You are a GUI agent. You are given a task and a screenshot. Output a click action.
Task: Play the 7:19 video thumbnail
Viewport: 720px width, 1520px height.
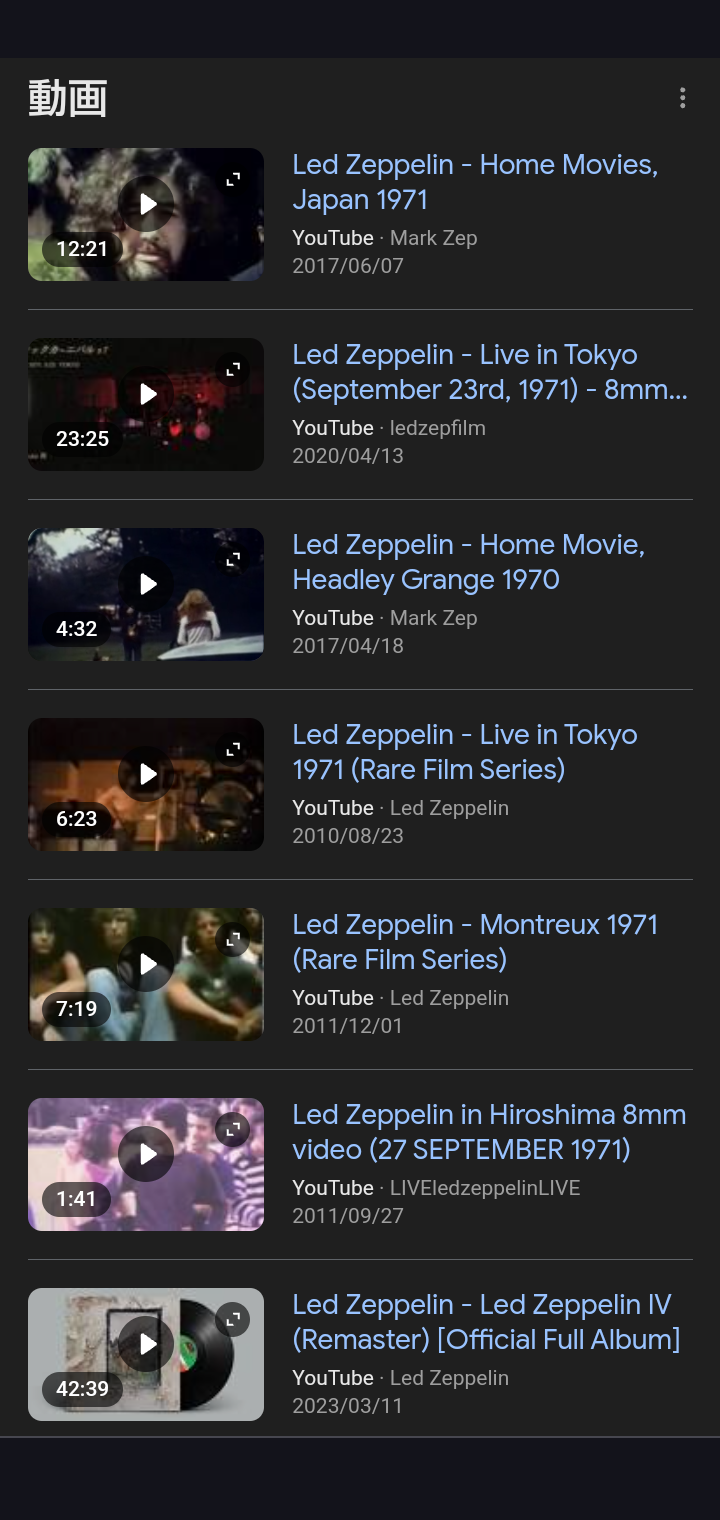tap(147, 964)
